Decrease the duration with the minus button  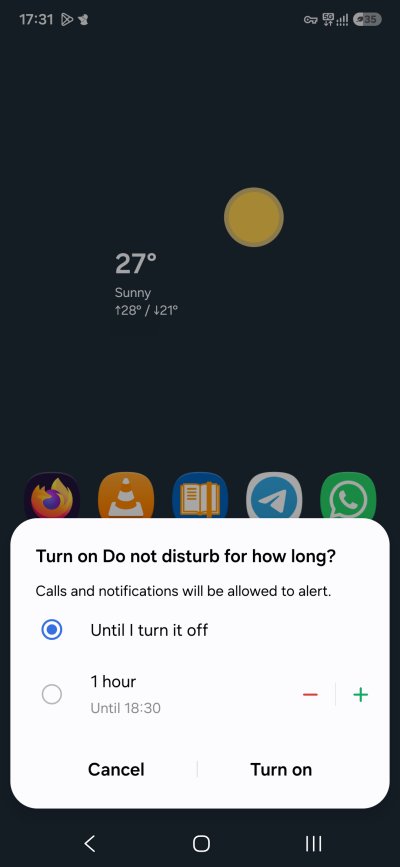pyautogui.click(x=310, y=694)
